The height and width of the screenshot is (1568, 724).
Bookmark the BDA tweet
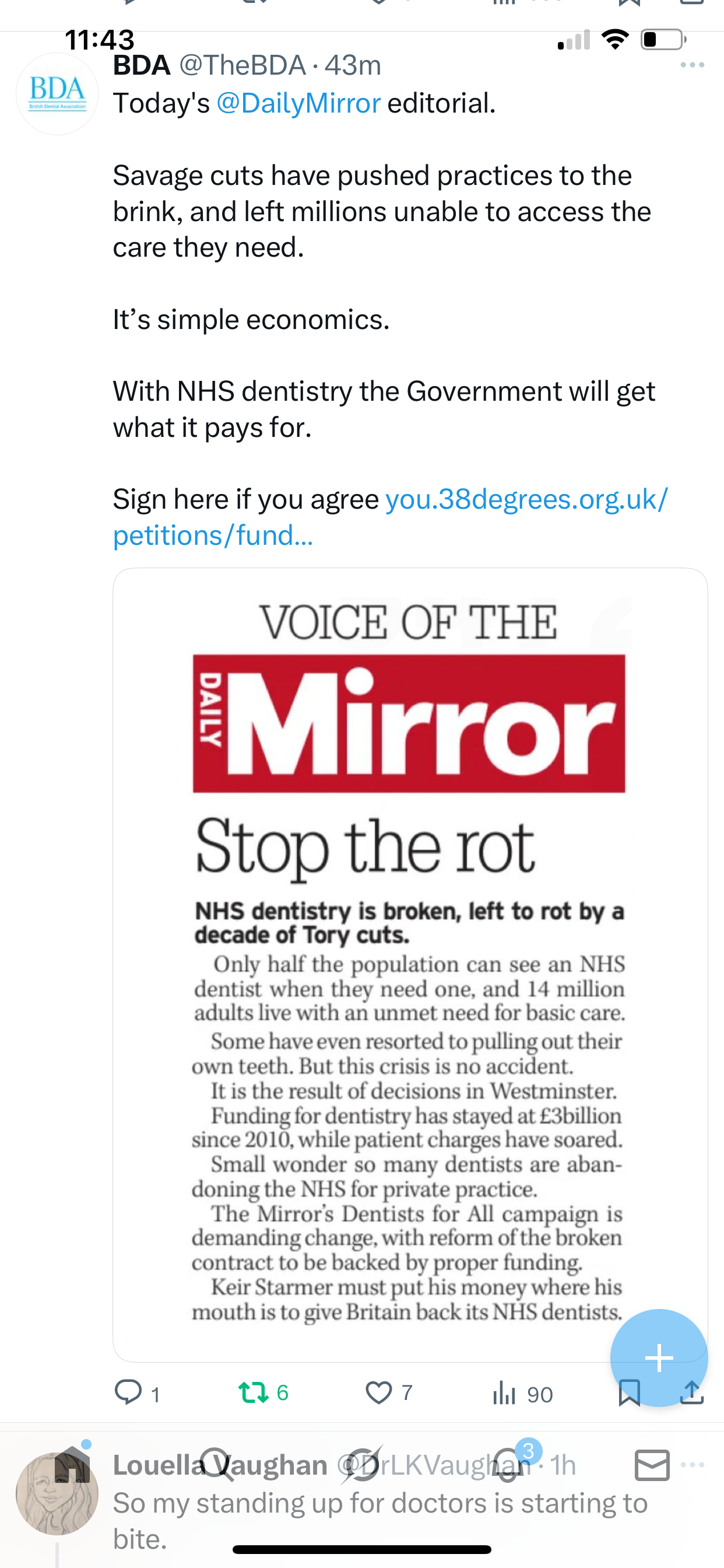[628, 1394]
